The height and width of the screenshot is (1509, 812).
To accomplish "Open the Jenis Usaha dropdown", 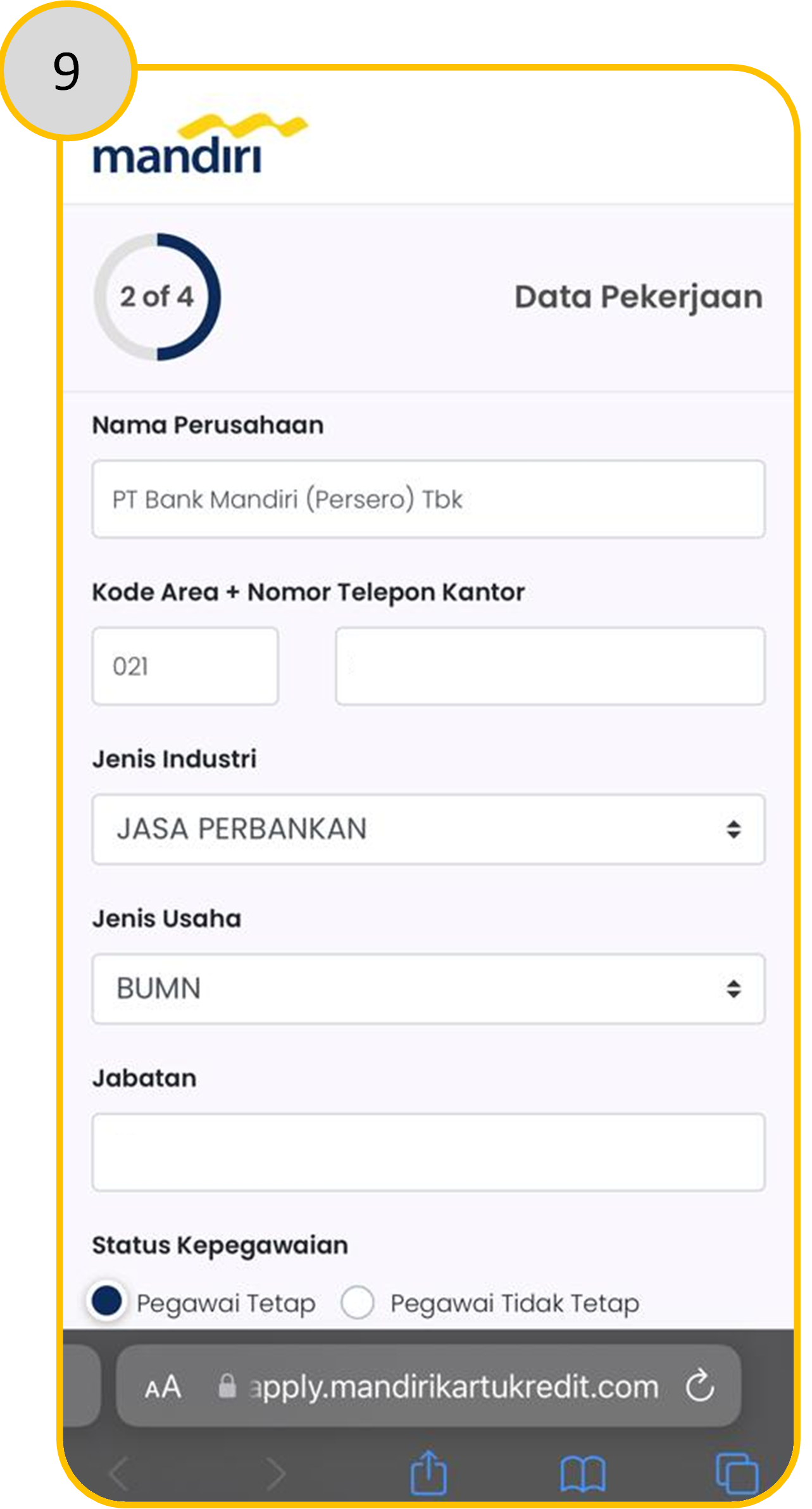I will click(428, 988).
